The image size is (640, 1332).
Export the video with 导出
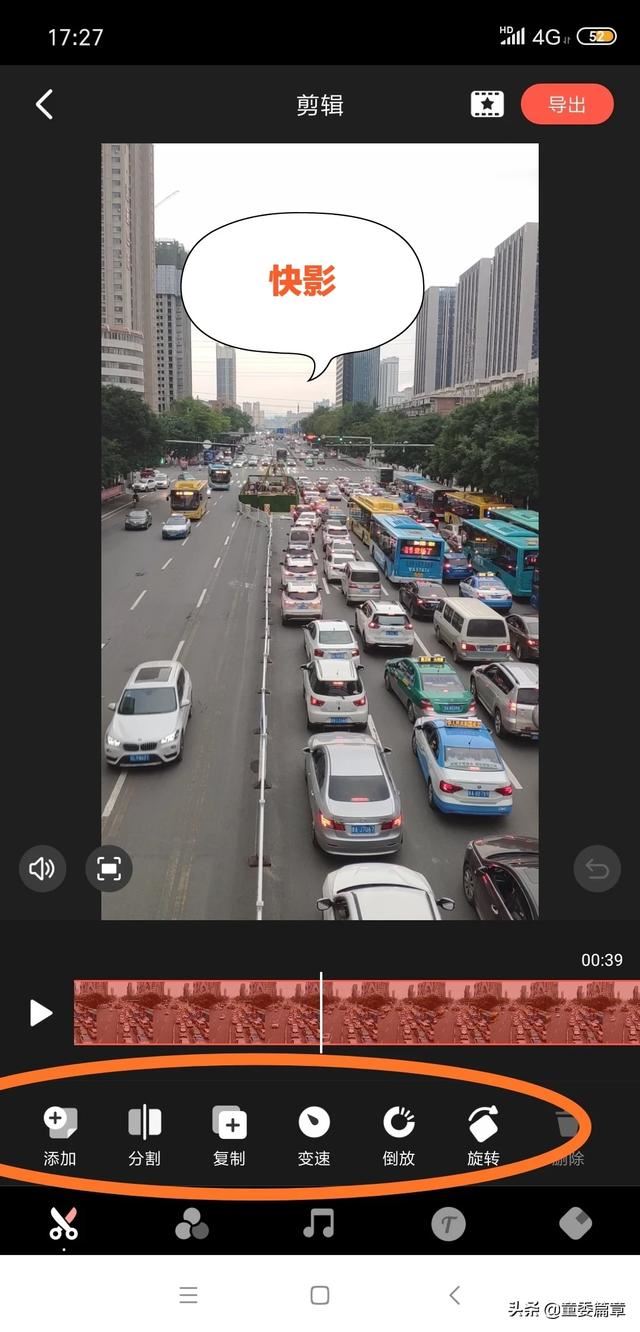pyautogui.click(x=566, y=104)
